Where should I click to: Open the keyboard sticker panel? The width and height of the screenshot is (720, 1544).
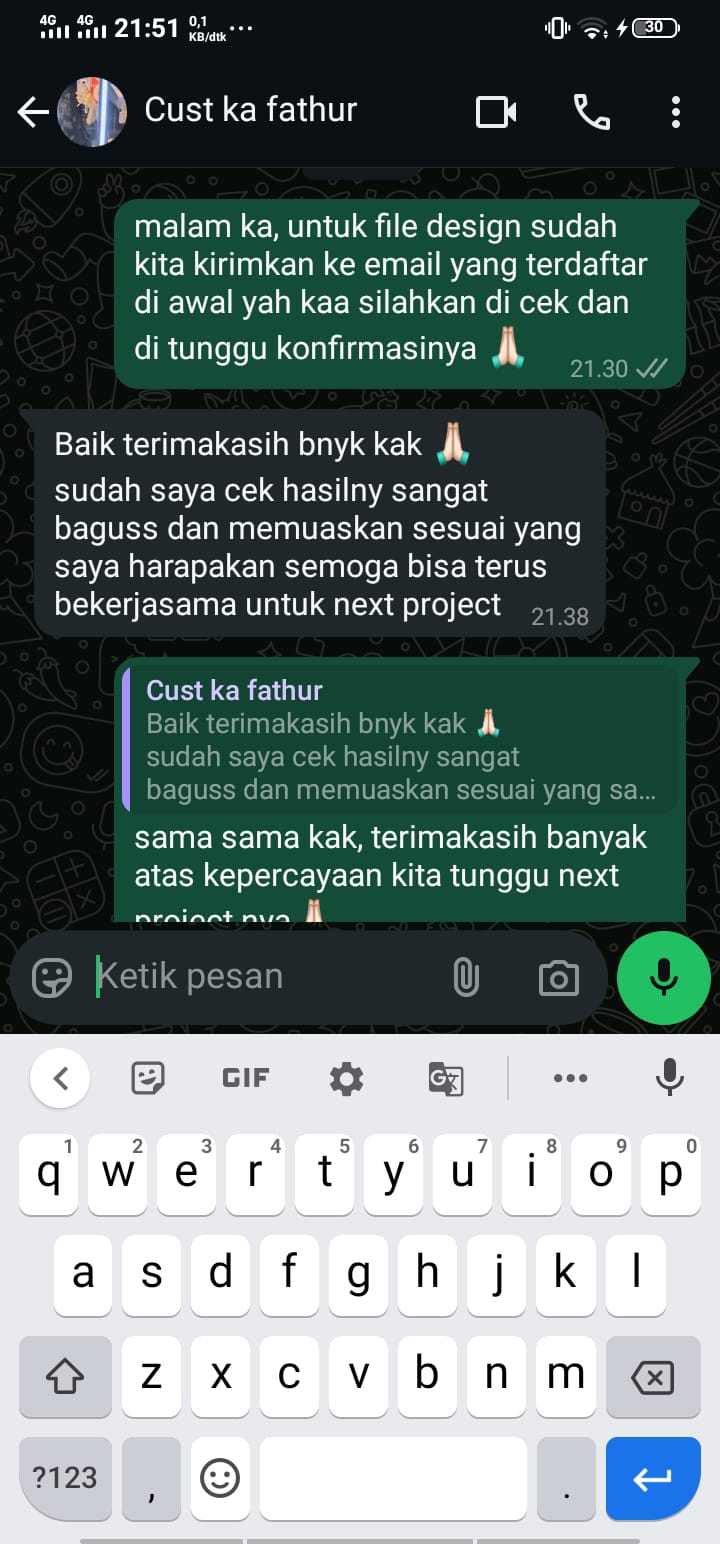click(148, 1078)
